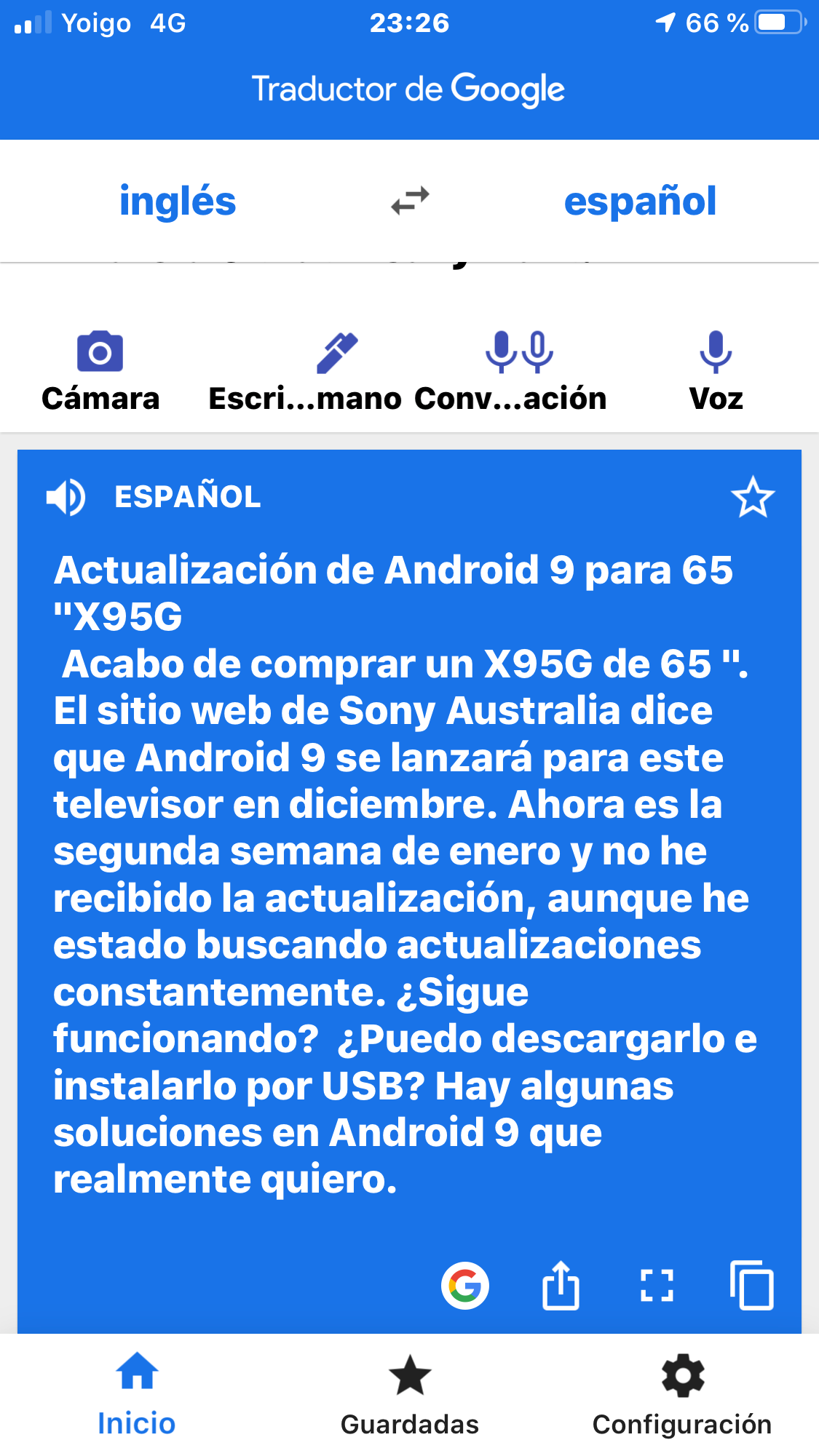Save this translation with the star

[x=752, y=498]
